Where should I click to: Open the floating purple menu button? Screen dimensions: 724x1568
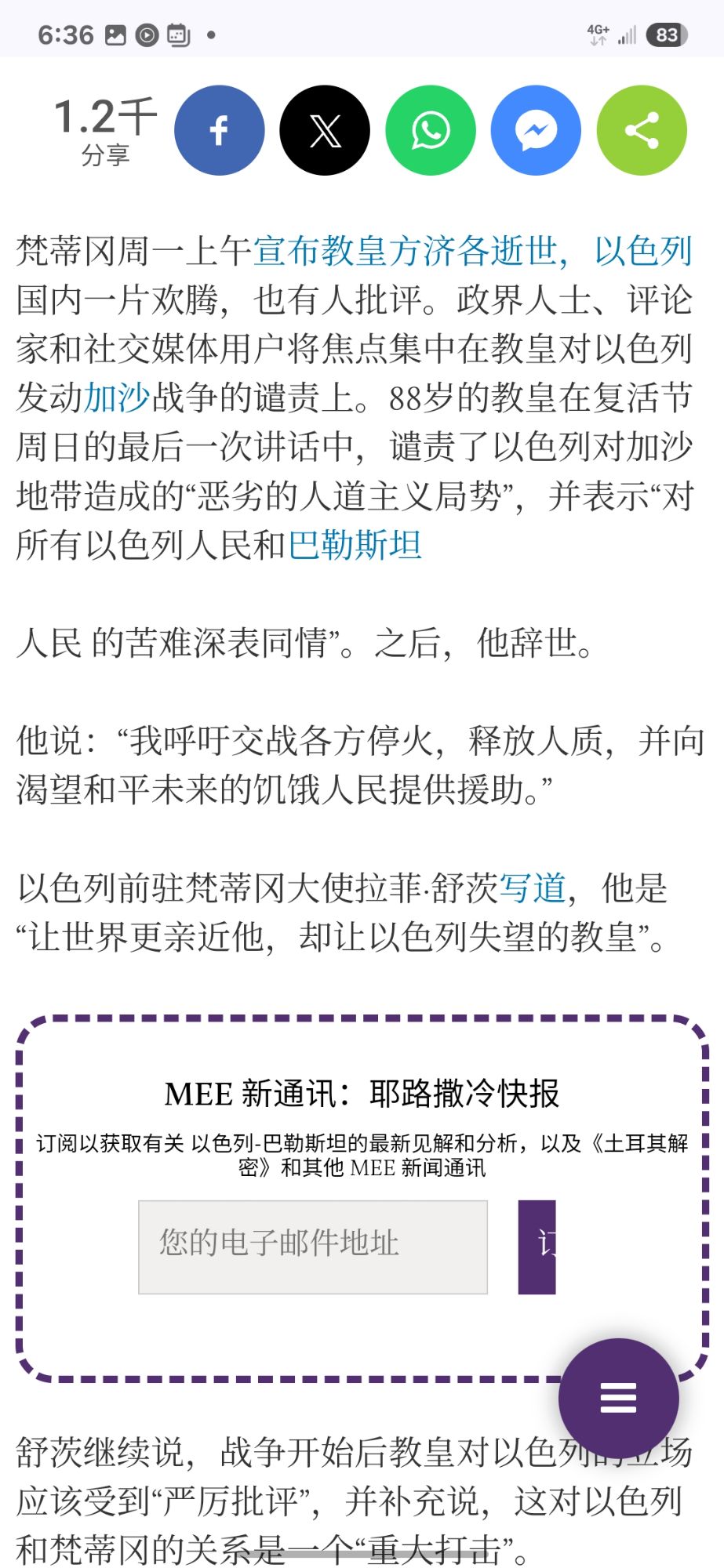tap(618, 1398)
